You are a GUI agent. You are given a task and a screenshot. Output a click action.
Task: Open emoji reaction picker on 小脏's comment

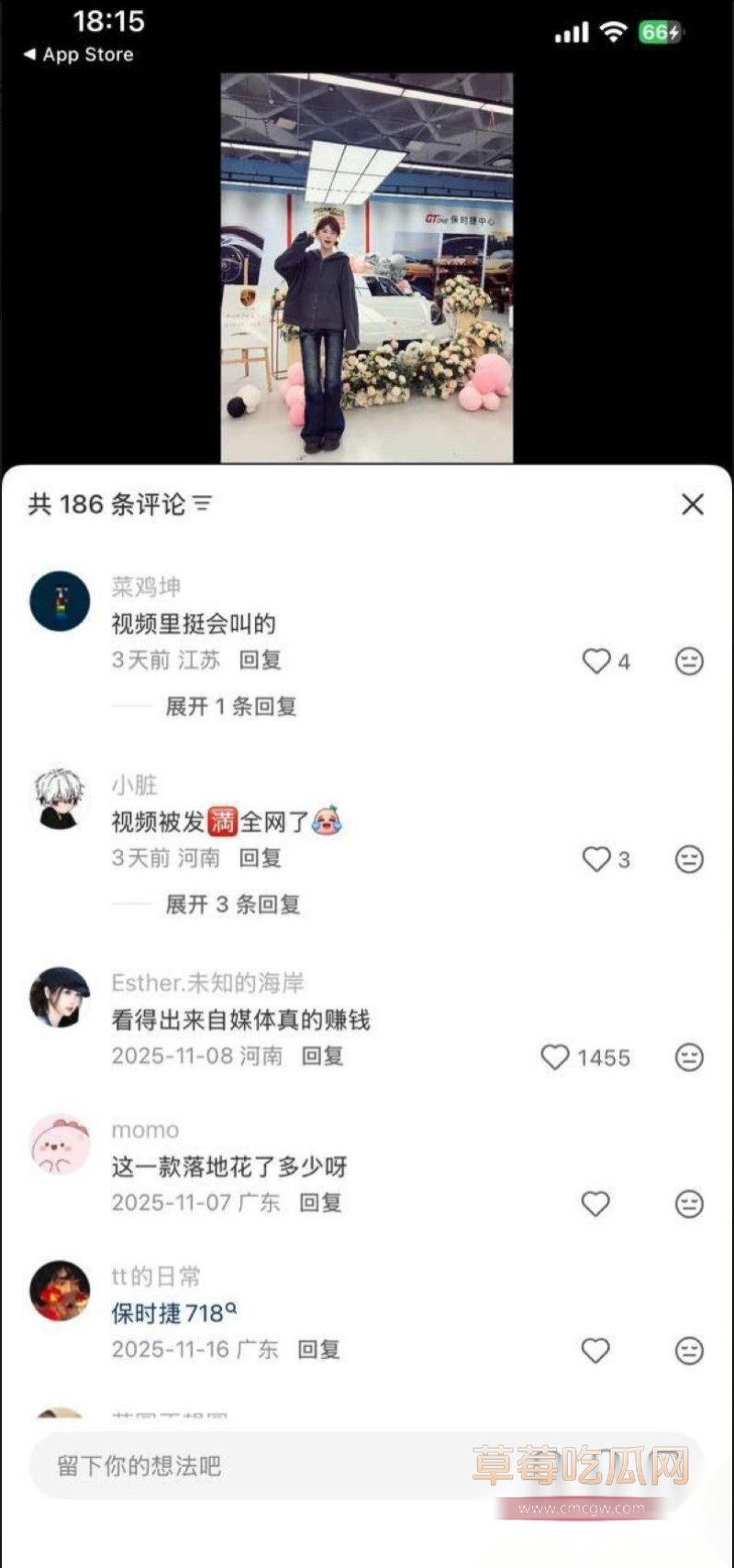coord(689,860)
